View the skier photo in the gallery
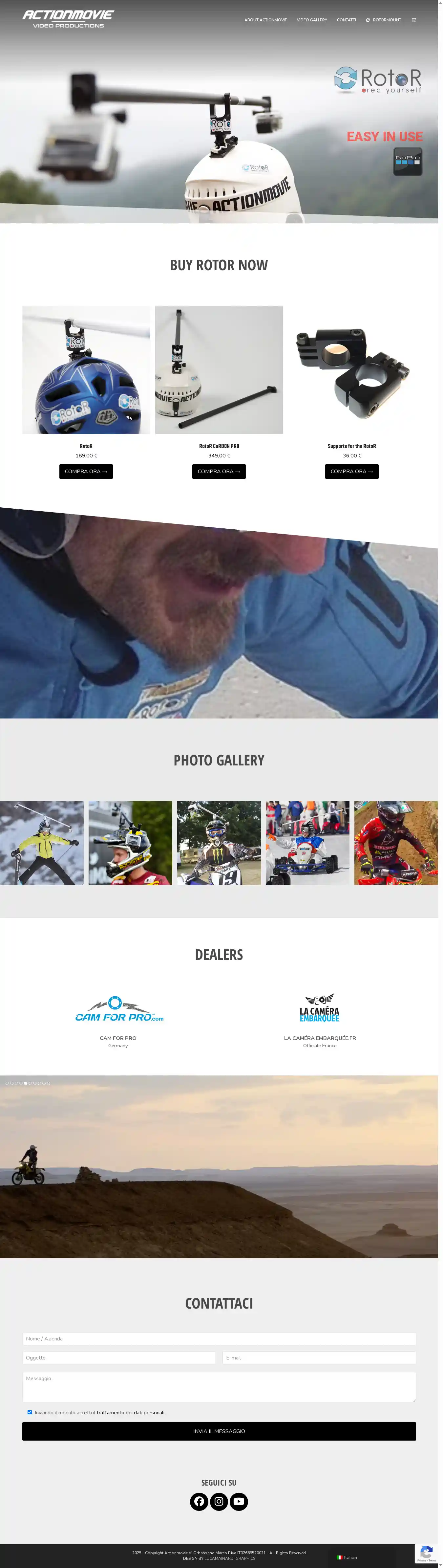The image size is (443, 1568). [x=41, y=842]
